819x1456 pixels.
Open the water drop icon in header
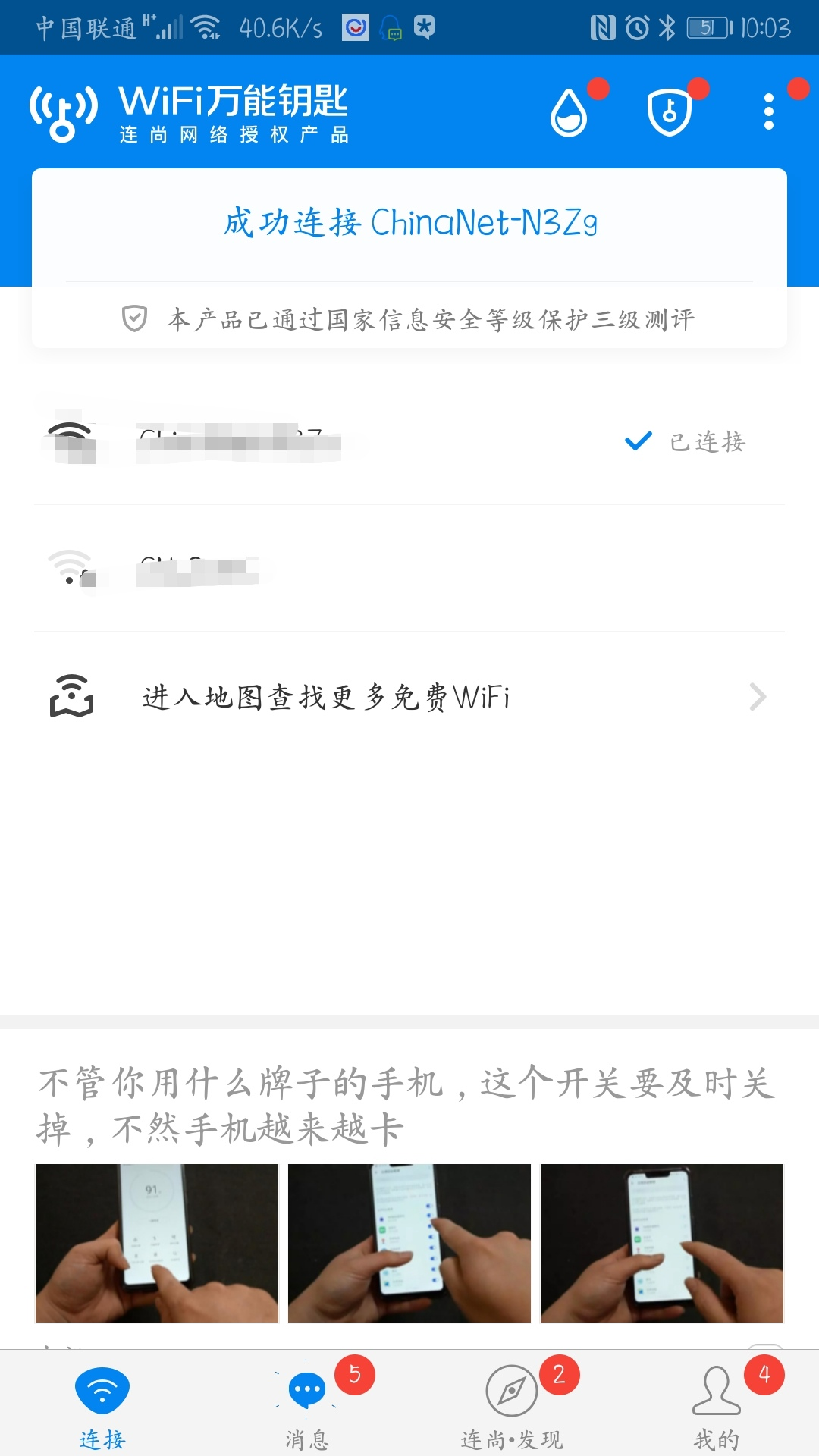[x=569, y=112]
